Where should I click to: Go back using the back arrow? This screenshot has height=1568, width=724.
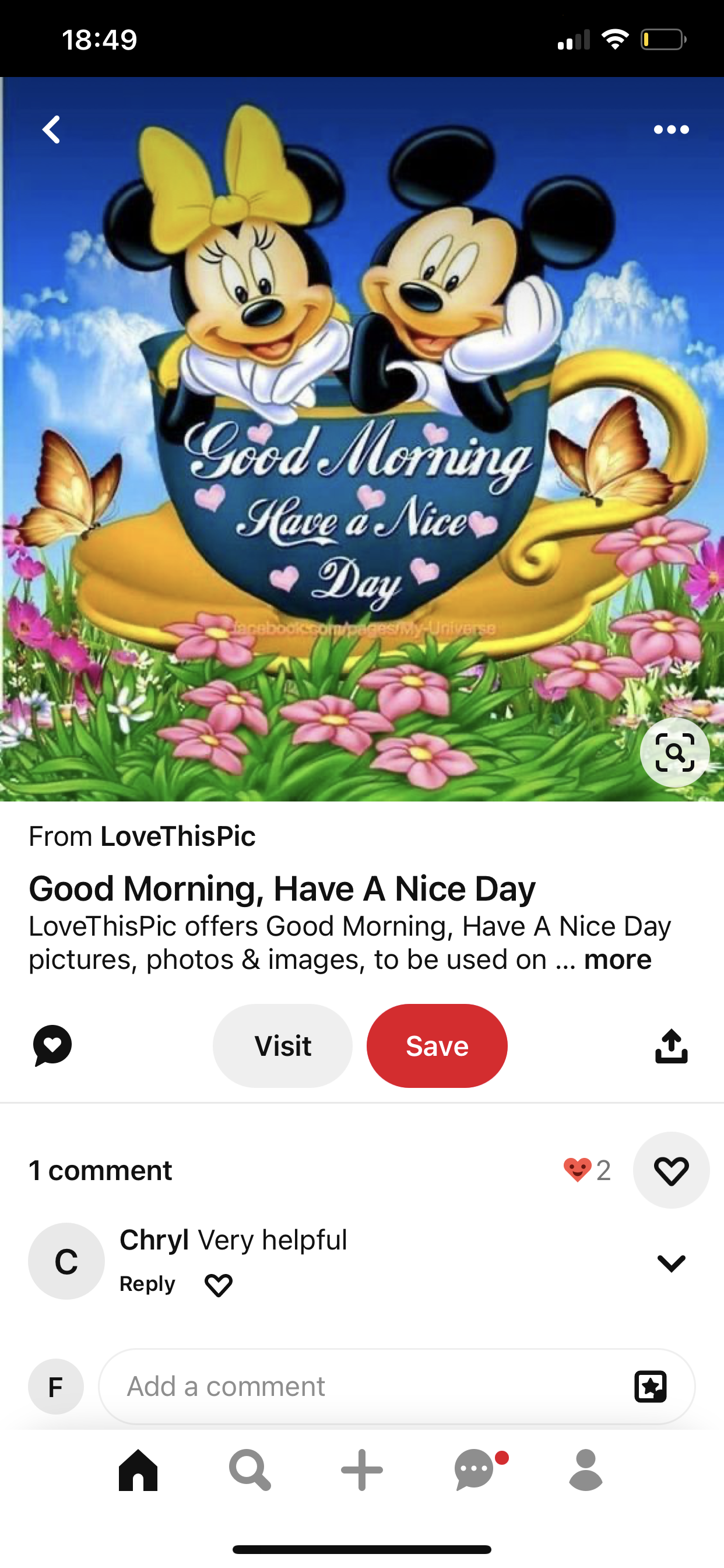tap(52, 129)
